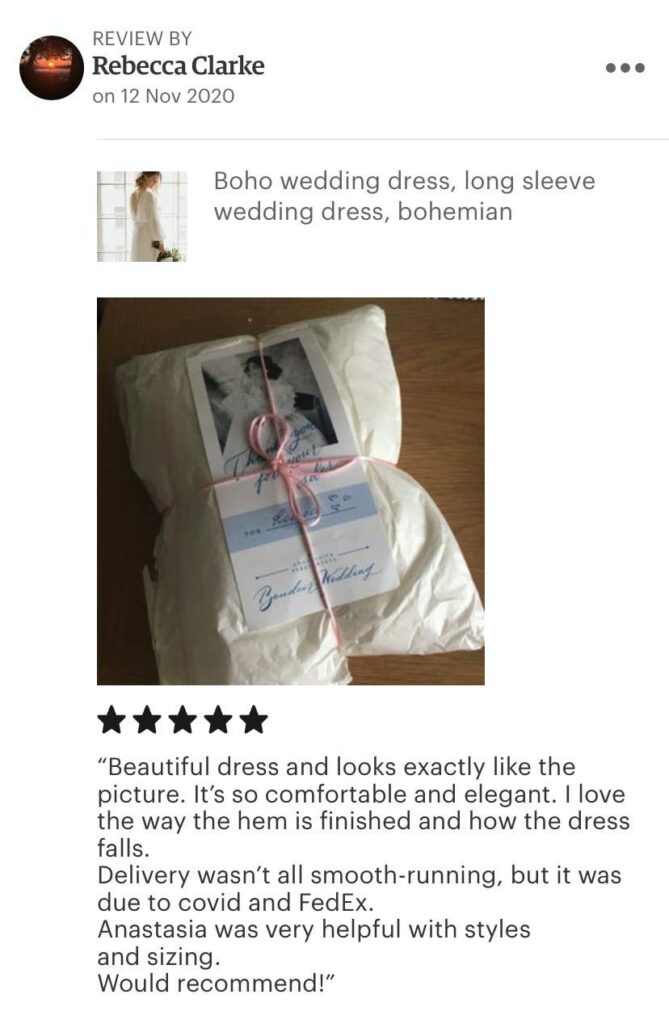Open the review overflow menu
This screenshot has height=1024, width=669.
click(625, 68)
